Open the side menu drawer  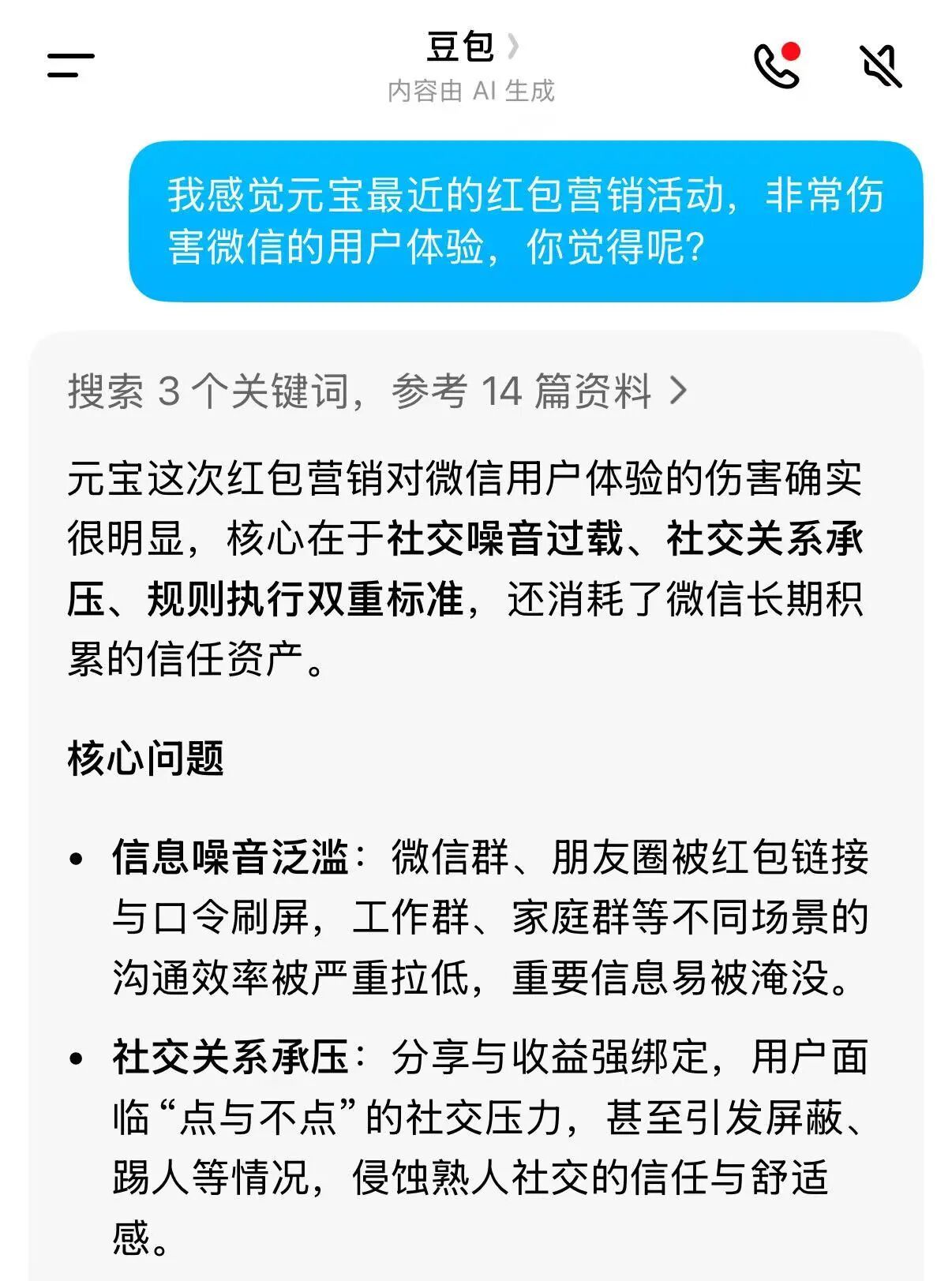coord(70,66)
